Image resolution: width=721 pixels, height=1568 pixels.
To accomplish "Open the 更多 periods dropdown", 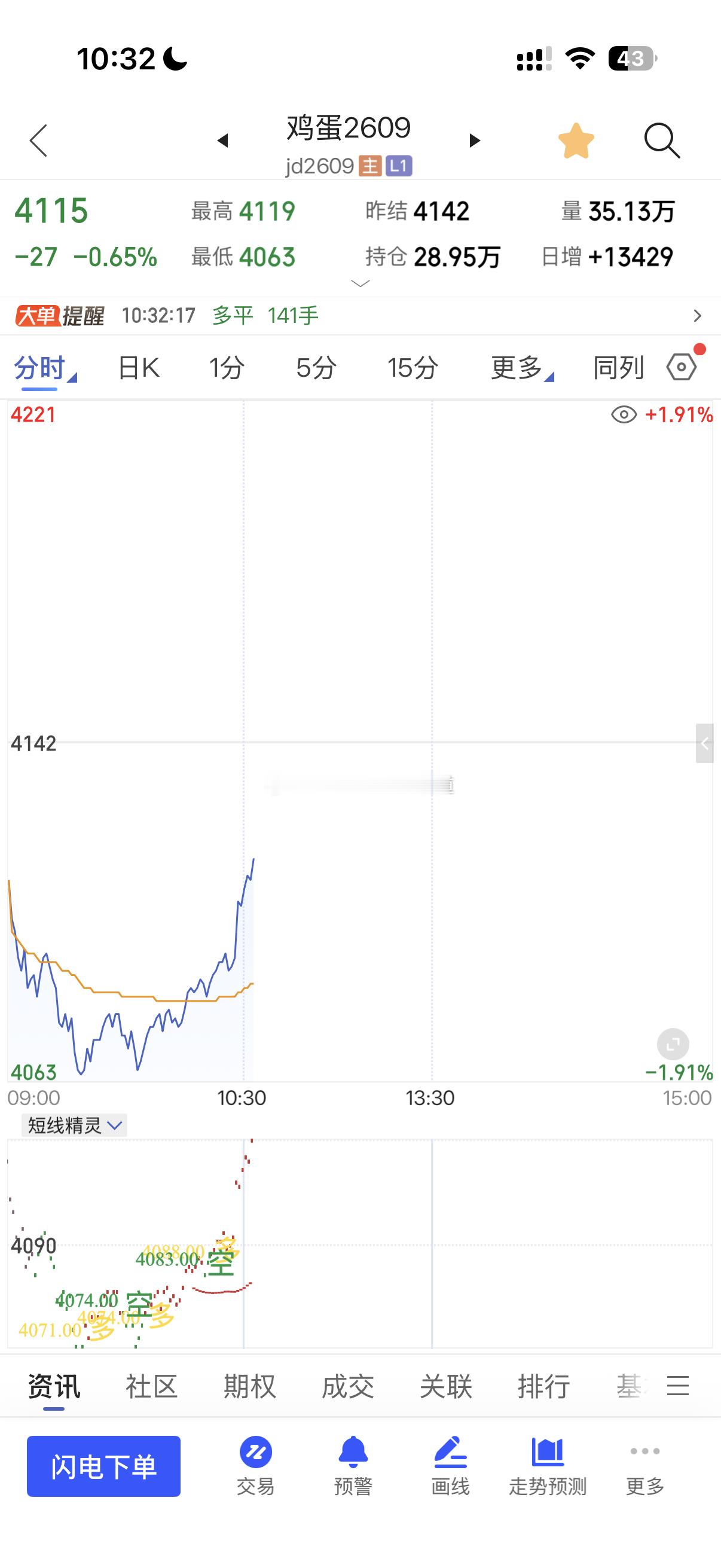I will point(521,368).
